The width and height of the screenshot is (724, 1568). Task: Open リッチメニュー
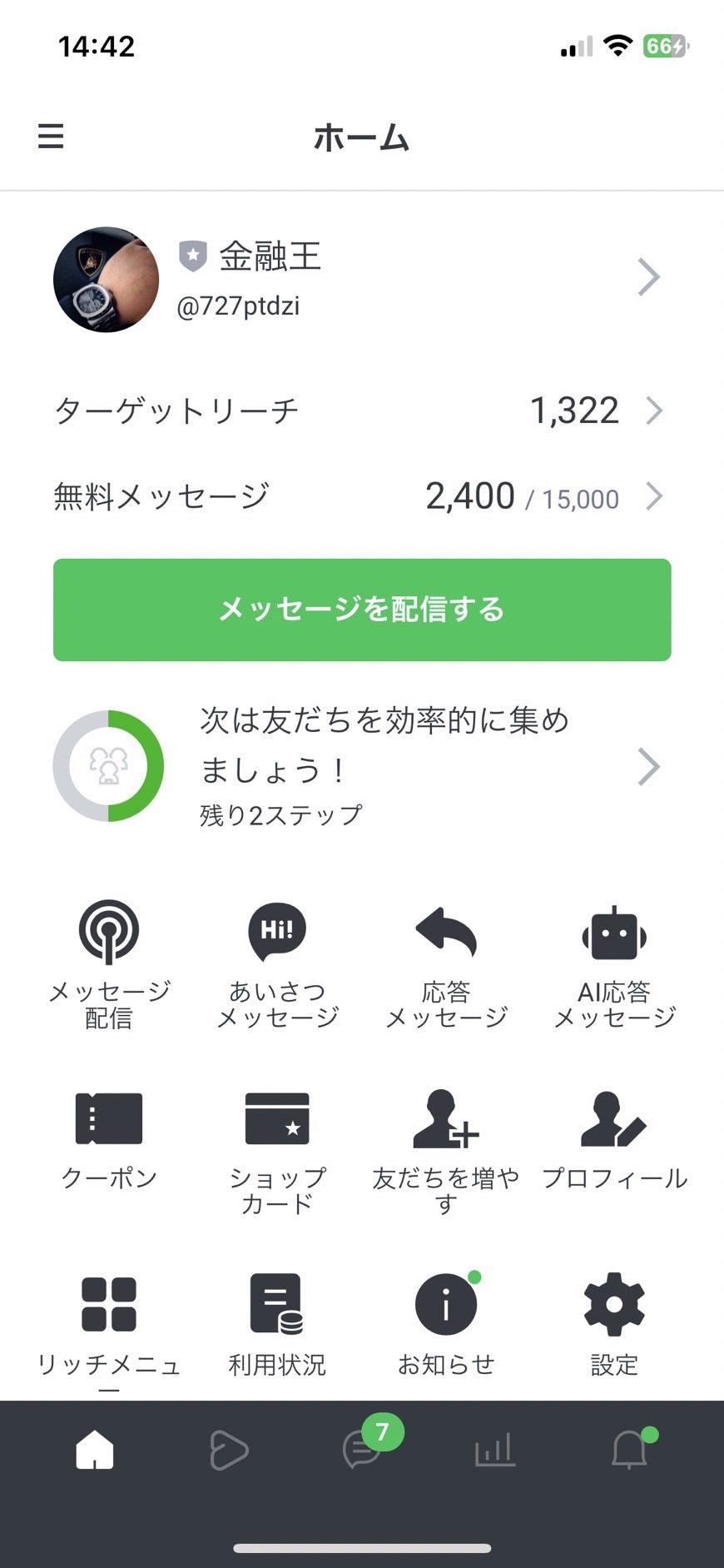[109, 1332]
